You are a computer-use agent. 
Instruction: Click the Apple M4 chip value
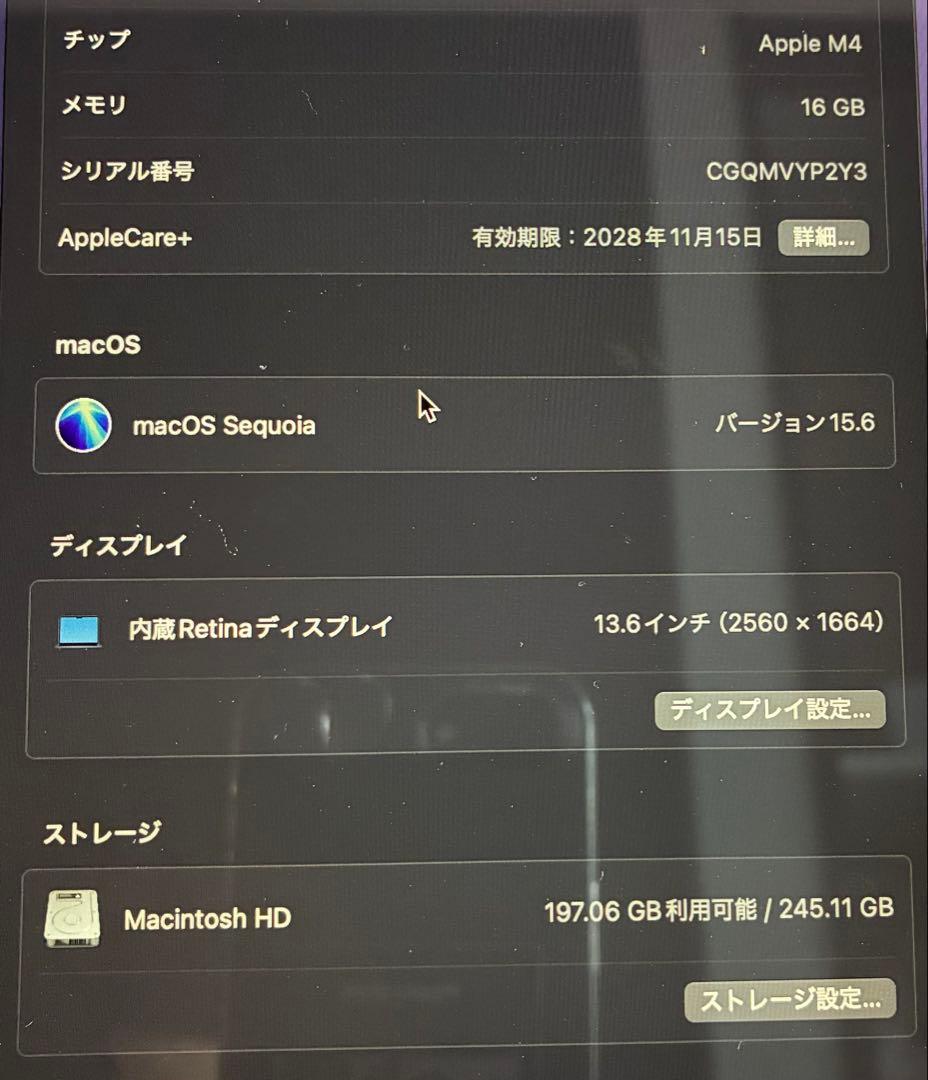(812, 43)
